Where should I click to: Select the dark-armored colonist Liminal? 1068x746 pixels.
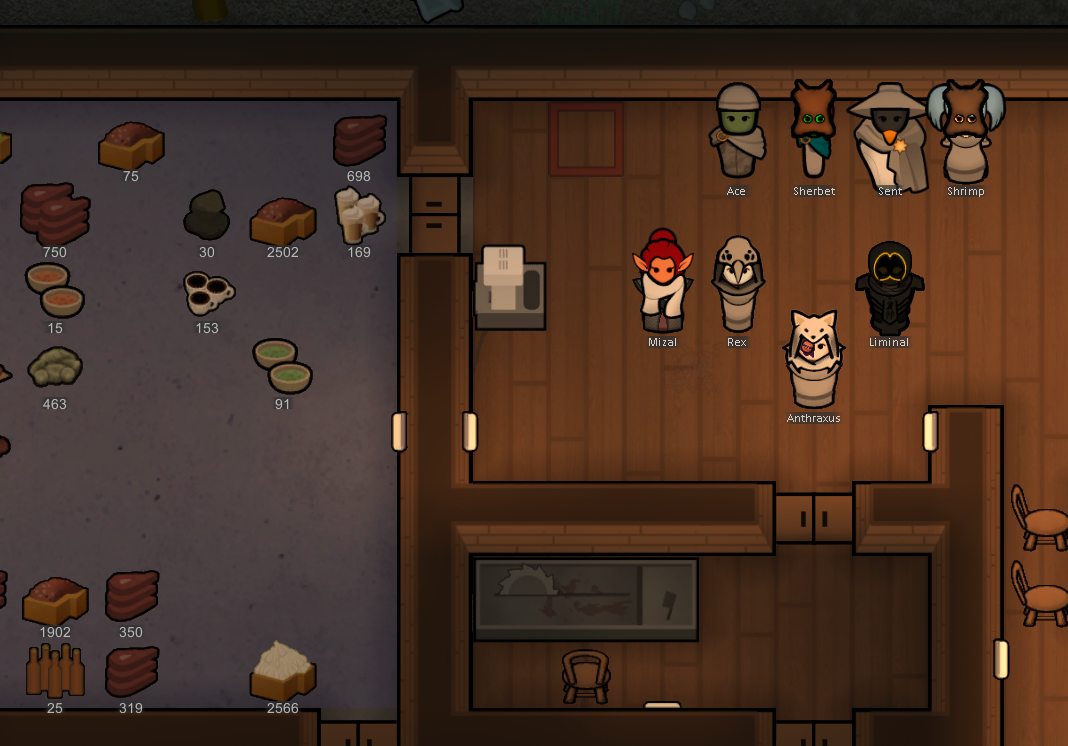click(888, 286)
